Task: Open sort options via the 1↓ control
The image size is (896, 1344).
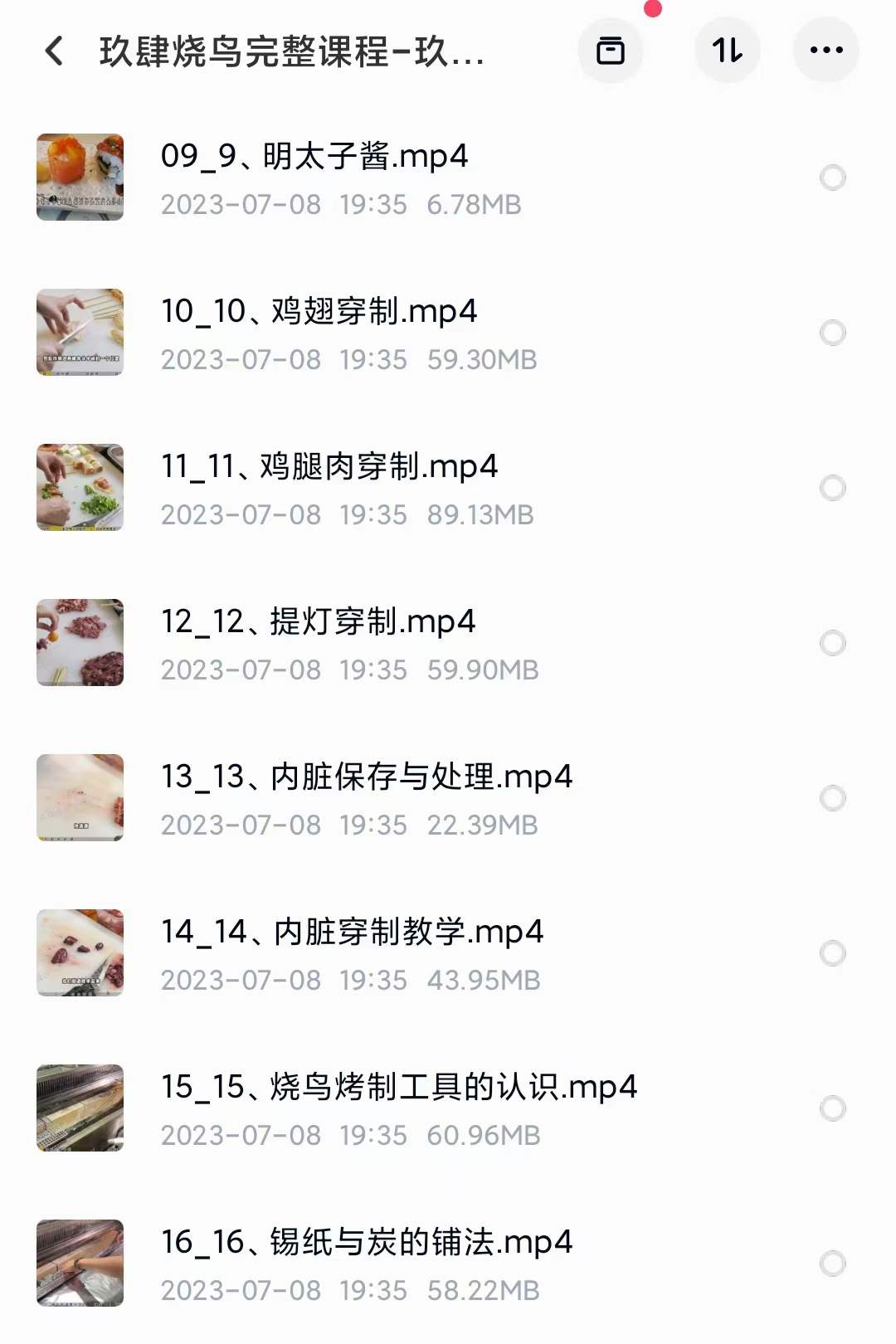Action: pos(726,51)
